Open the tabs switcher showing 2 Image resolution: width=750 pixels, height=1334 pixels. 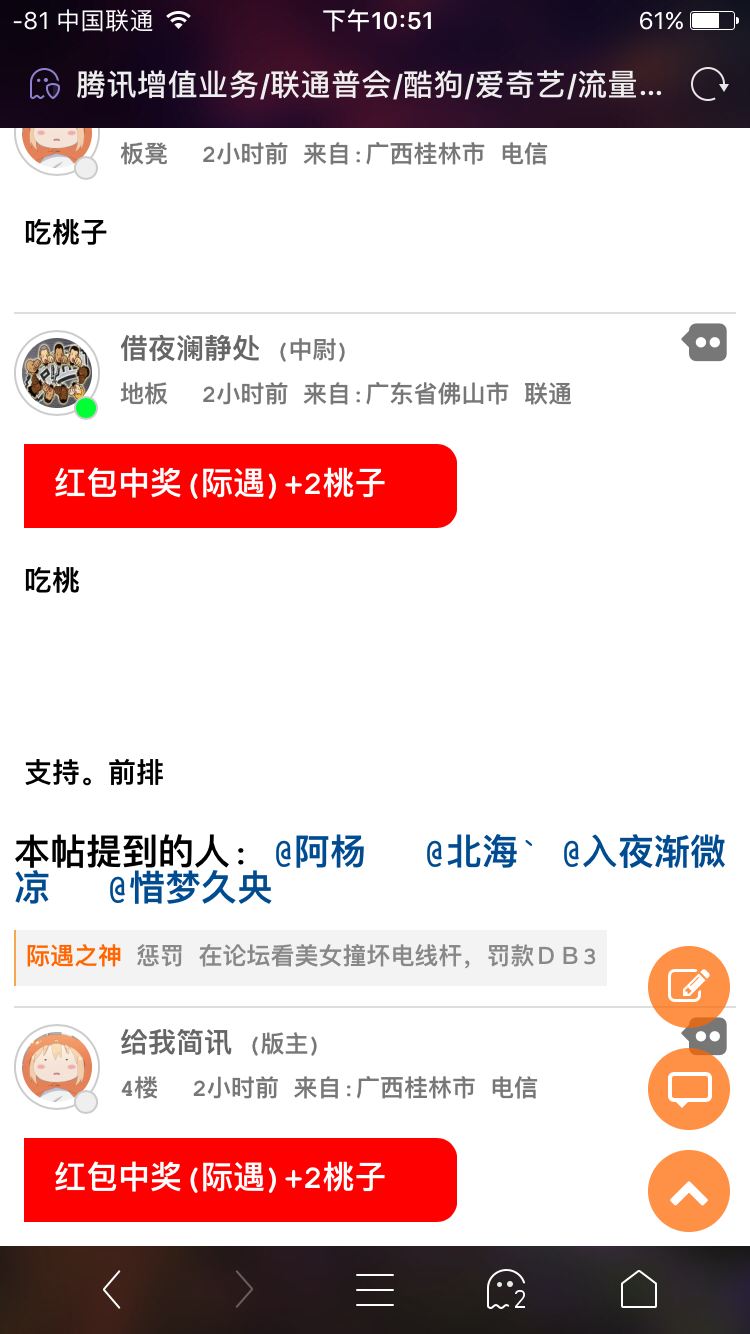point(506,1290)
